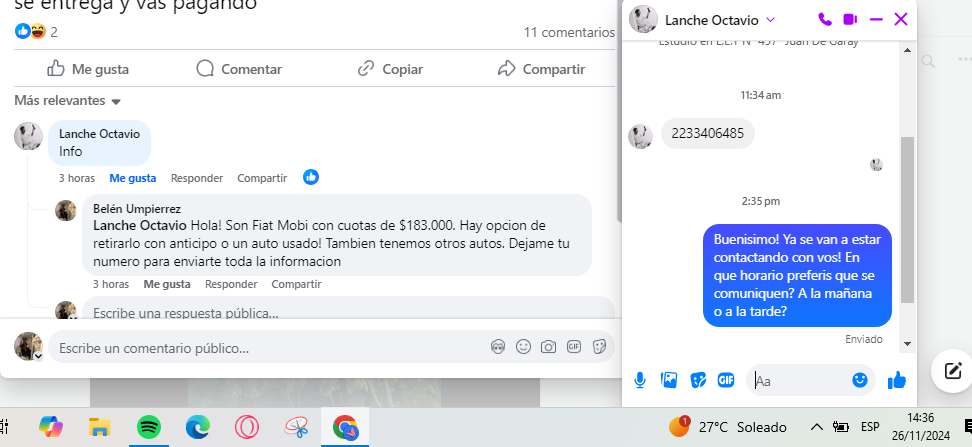972x447 pixels.
Task: Send a thumbs-up in the chat
Action: click(x=896, y=380)
